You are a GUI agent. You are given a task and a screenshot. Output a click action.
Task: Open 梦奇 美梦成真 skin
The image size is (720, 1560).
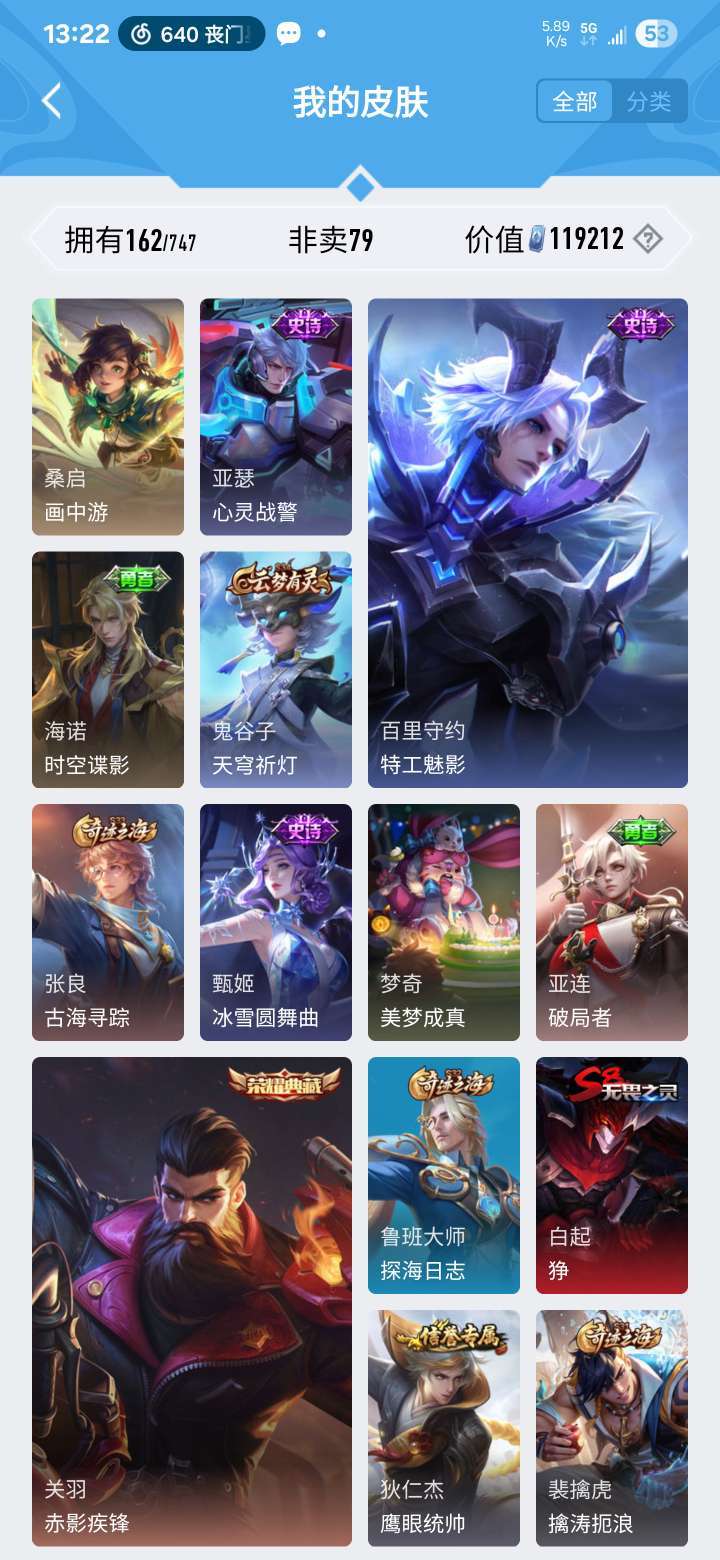[444, 922]
